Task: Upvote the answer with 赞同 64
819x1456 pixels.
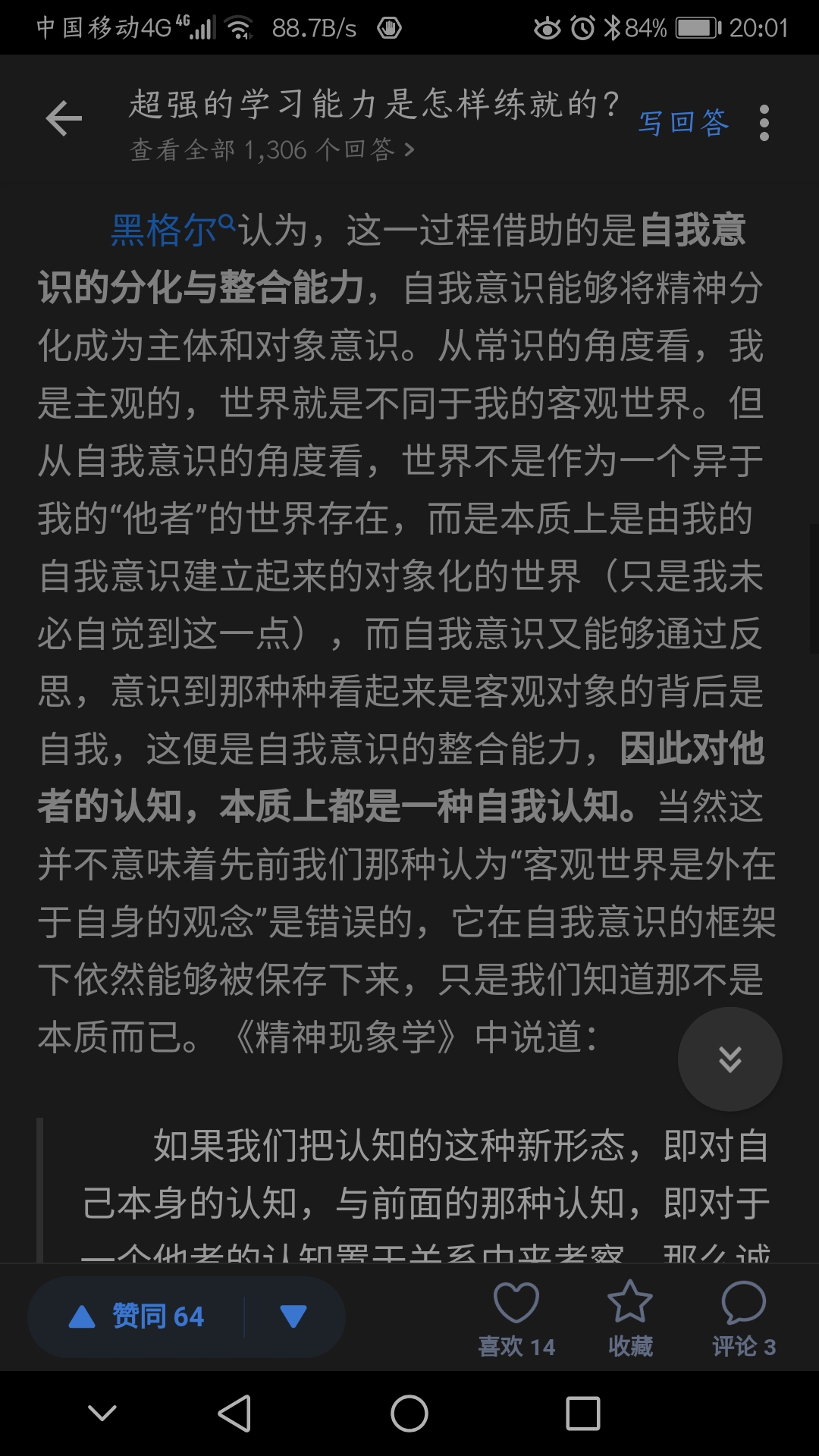Action: (136, 1316)
